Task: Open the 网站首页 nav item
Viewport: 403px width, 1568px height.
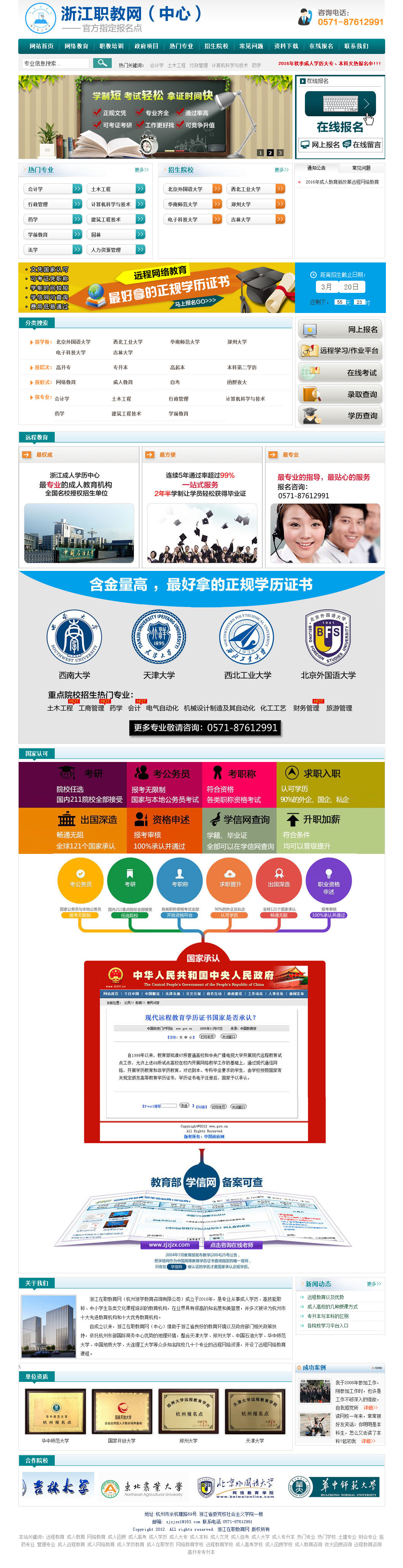Action: tap(41, 46)
